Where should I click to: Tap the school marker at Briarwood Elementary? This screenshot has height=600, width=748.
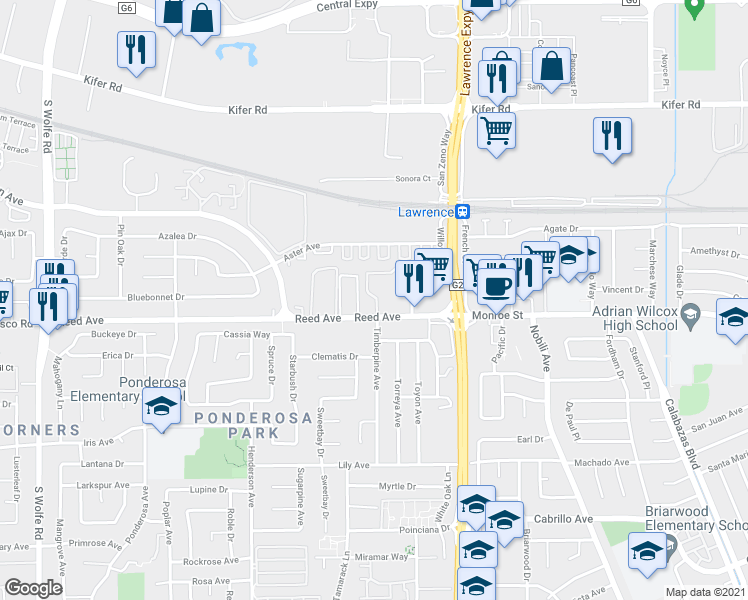pos(647,552)
